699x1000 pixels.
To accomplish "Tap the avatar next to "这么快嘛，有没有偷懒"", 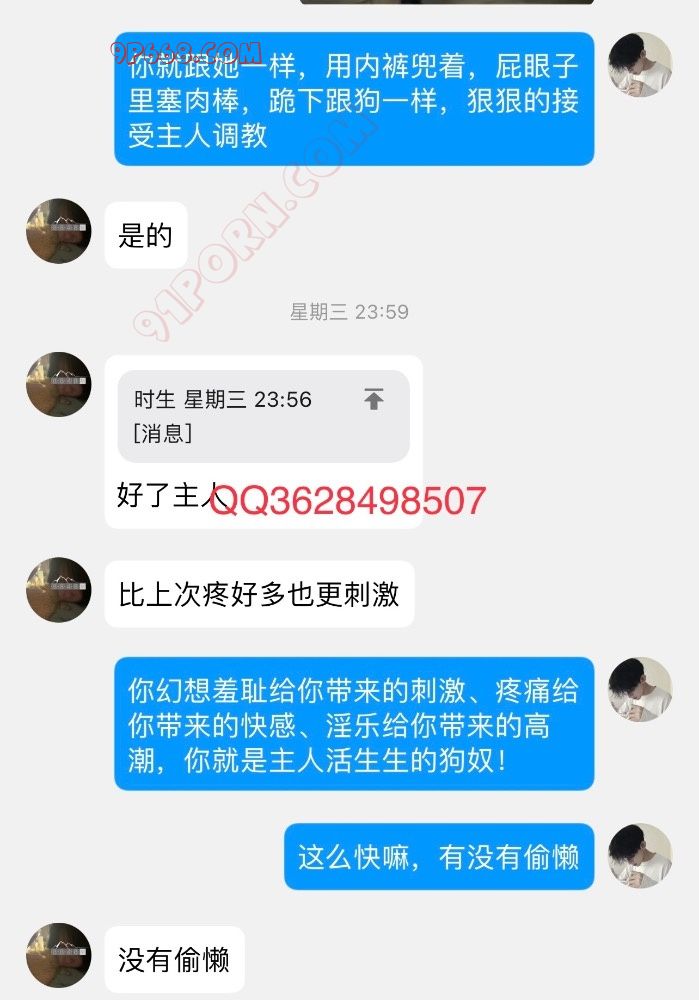I will (640, 856).
